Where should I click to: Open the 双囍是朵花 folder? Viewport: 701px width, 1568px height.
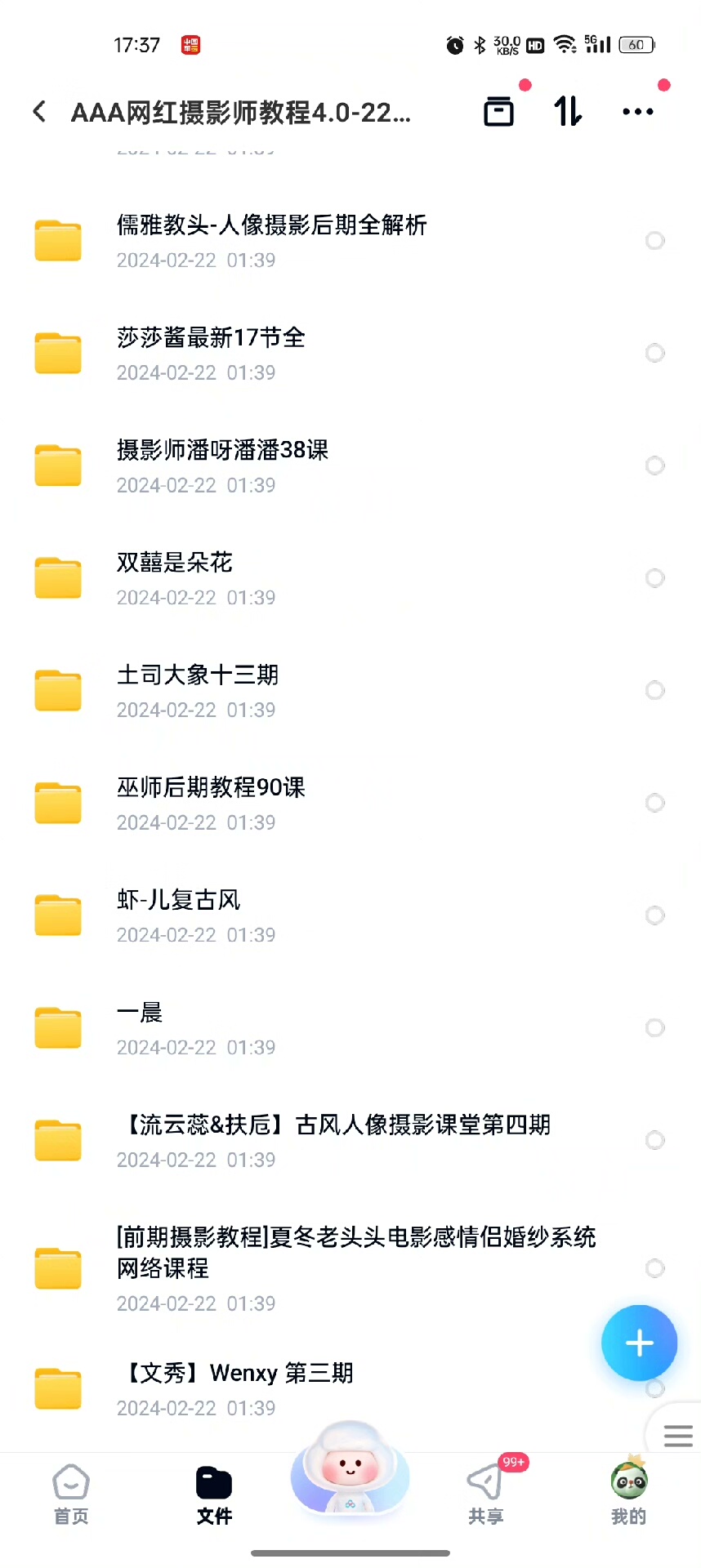click(x=175, y=577)
